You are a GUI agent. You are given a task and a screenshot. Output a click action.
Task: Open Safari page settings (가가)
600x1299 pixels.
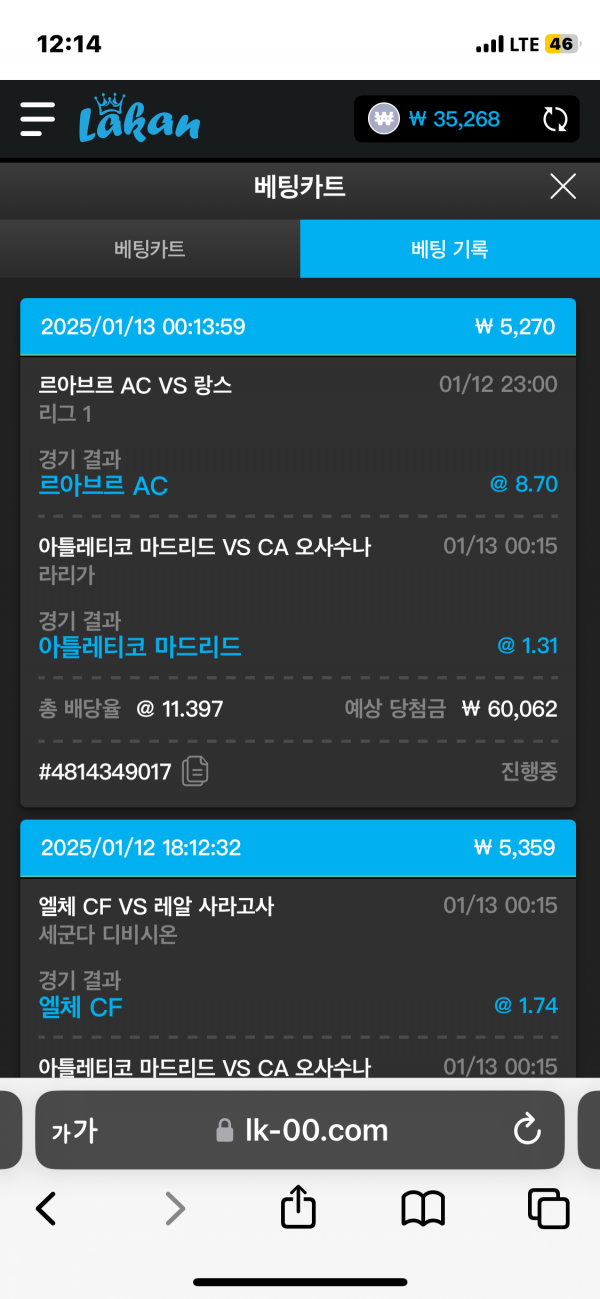74,1130
